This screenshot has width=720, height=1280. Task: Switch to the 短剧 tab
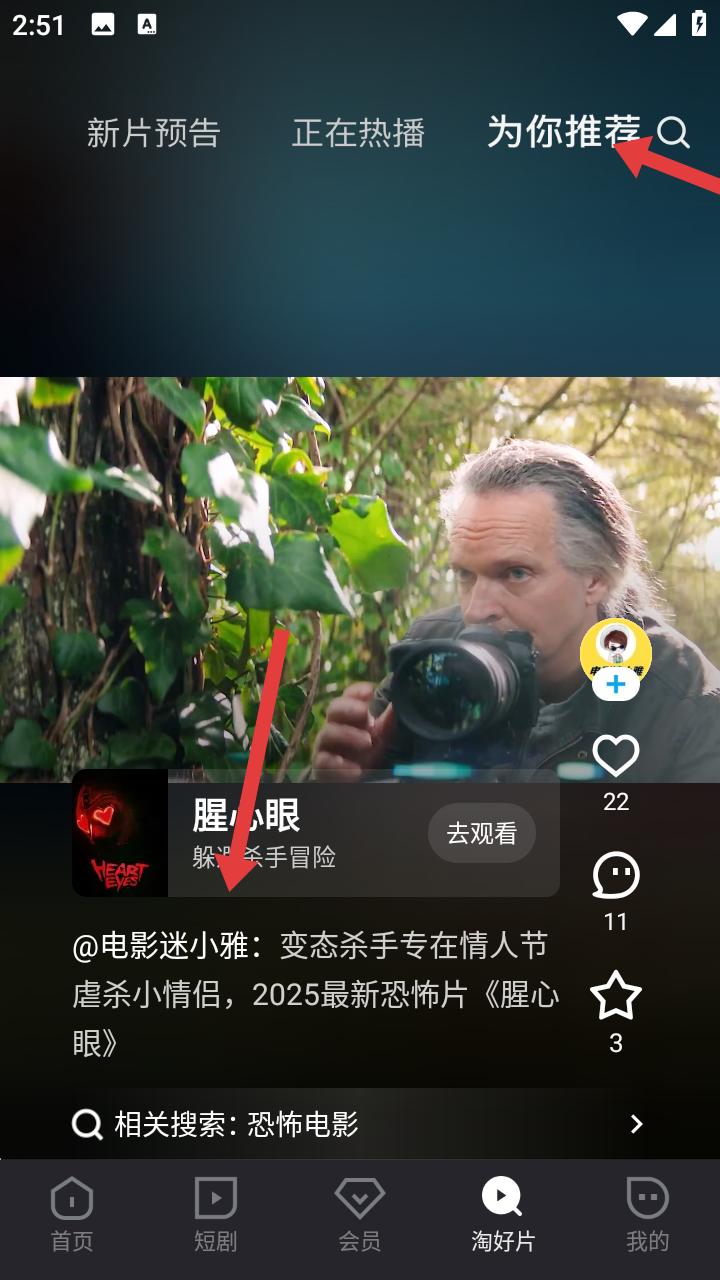[x=216, y=1214]
